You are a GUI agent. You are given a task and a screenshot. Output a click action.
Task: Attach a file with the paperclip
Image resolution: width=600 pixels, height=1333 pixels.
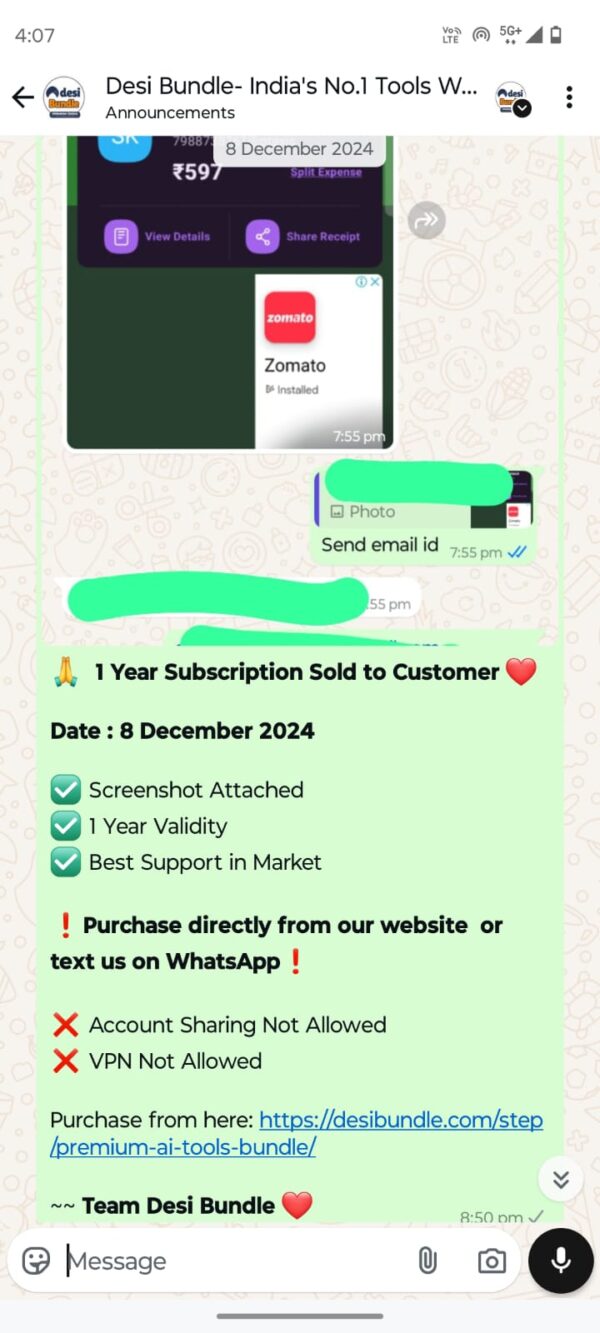[x=428, y=1261]
